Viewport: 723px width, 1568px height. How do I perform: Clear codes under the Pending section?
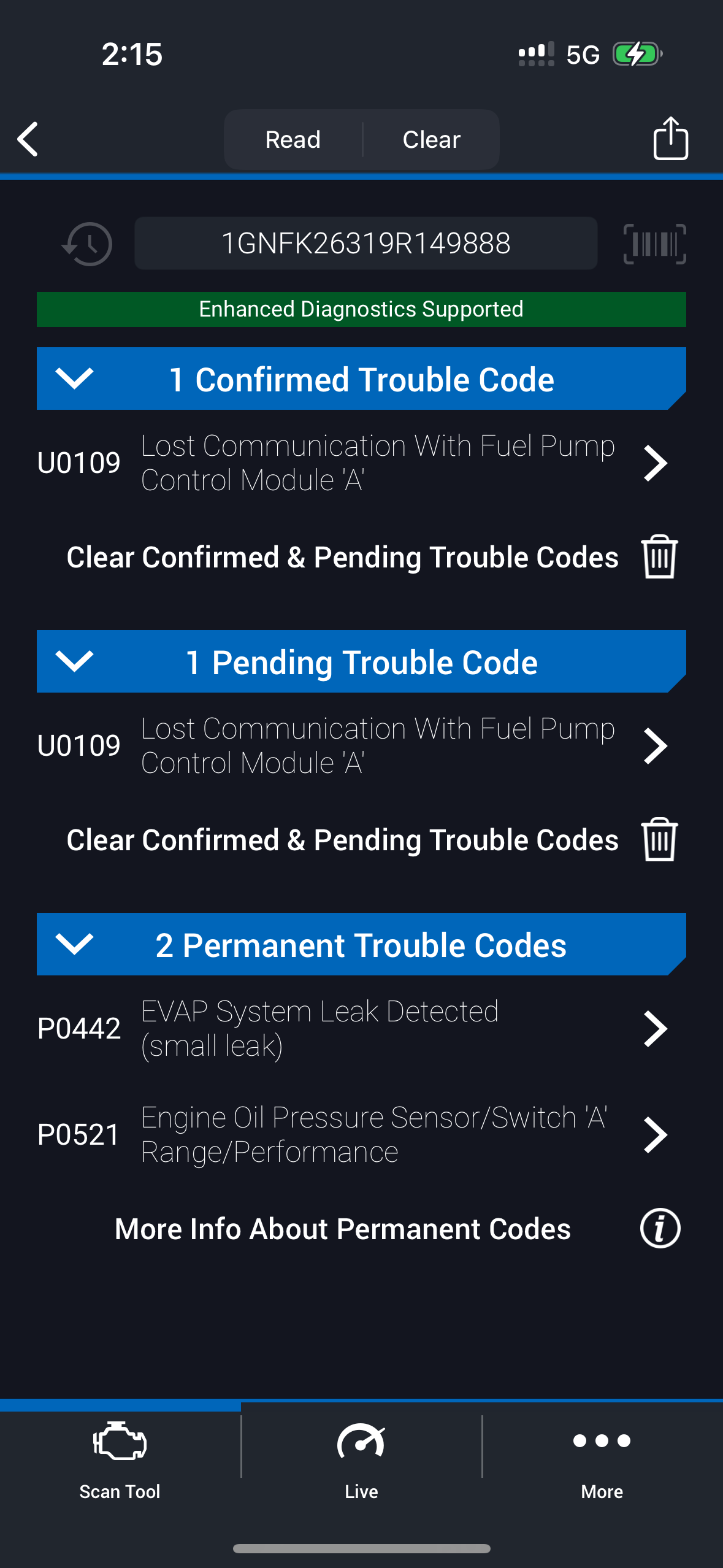659,840
